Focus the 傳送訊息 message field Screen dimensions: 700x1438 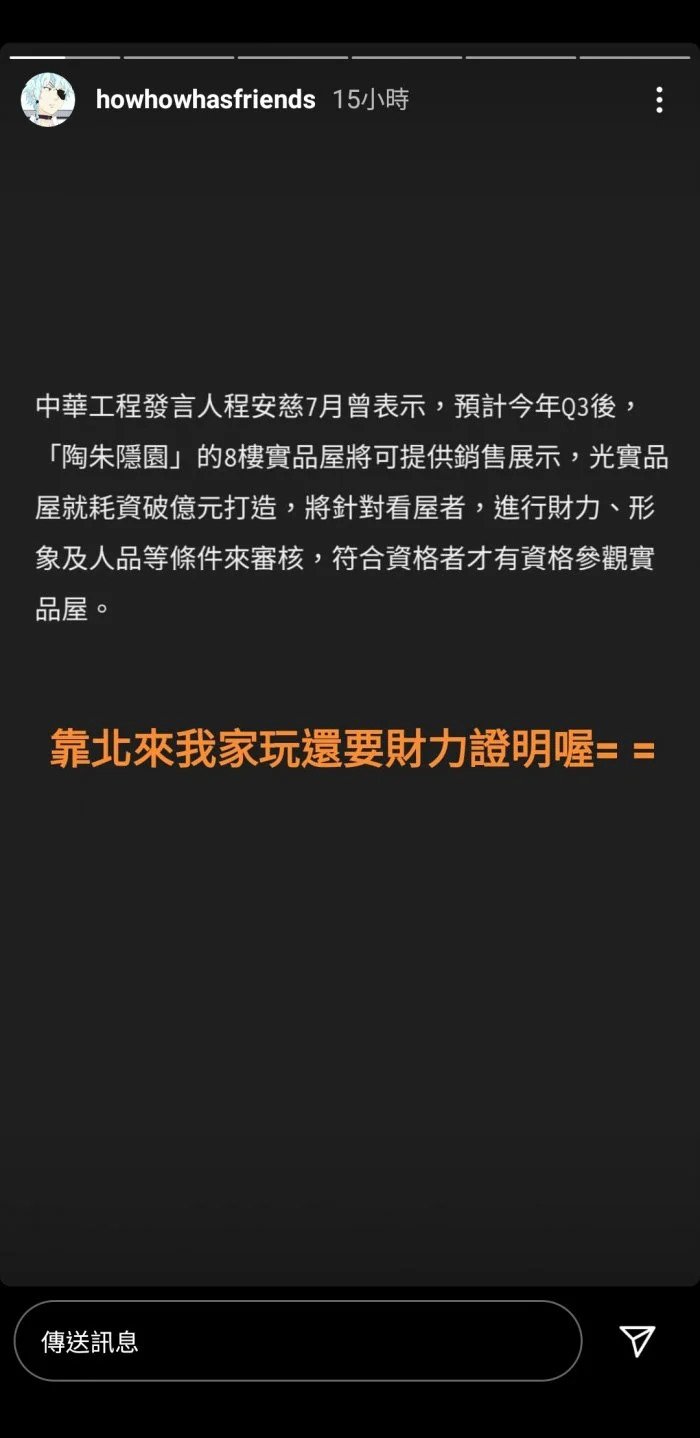pyautogui.click(x=298, y=1341)
